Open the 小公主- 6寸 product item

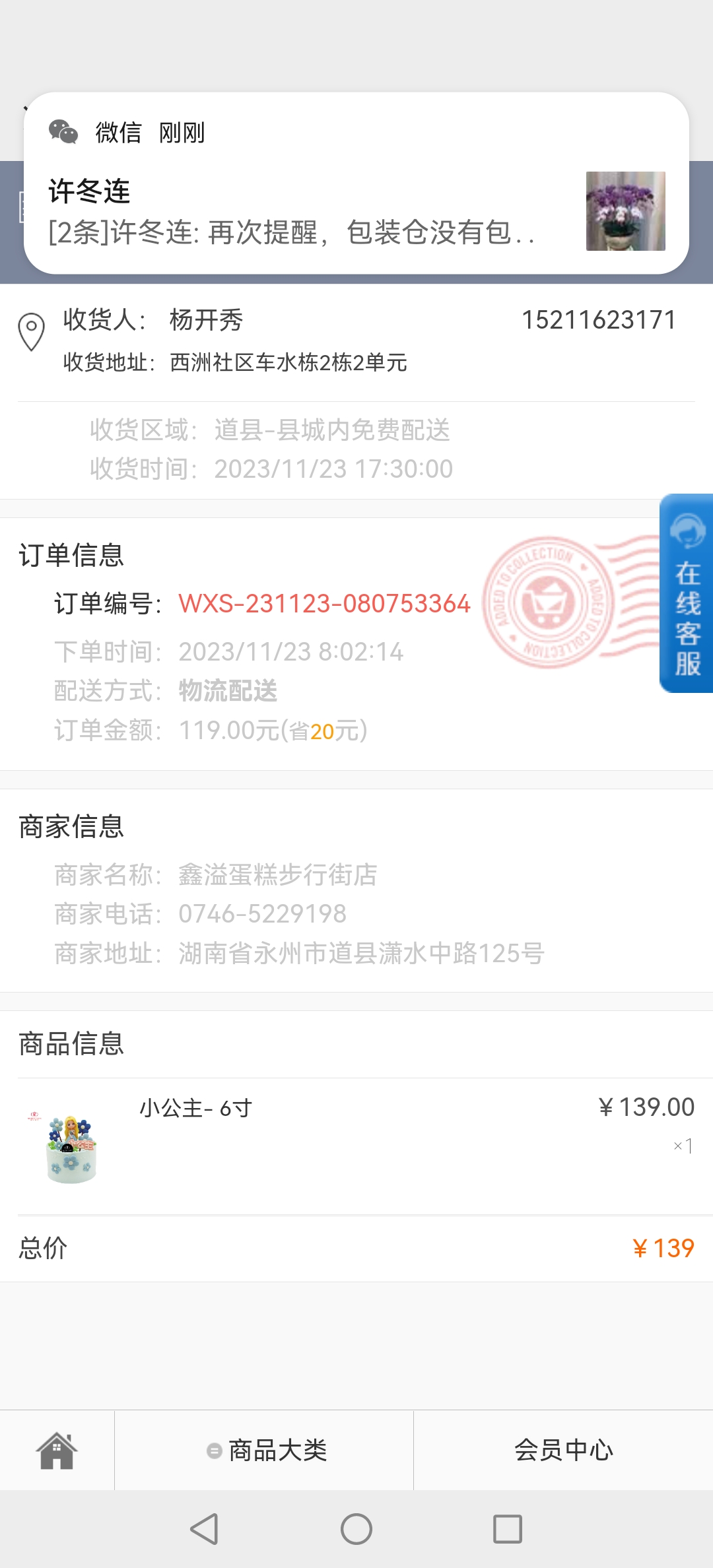[x=356, y=1146]
